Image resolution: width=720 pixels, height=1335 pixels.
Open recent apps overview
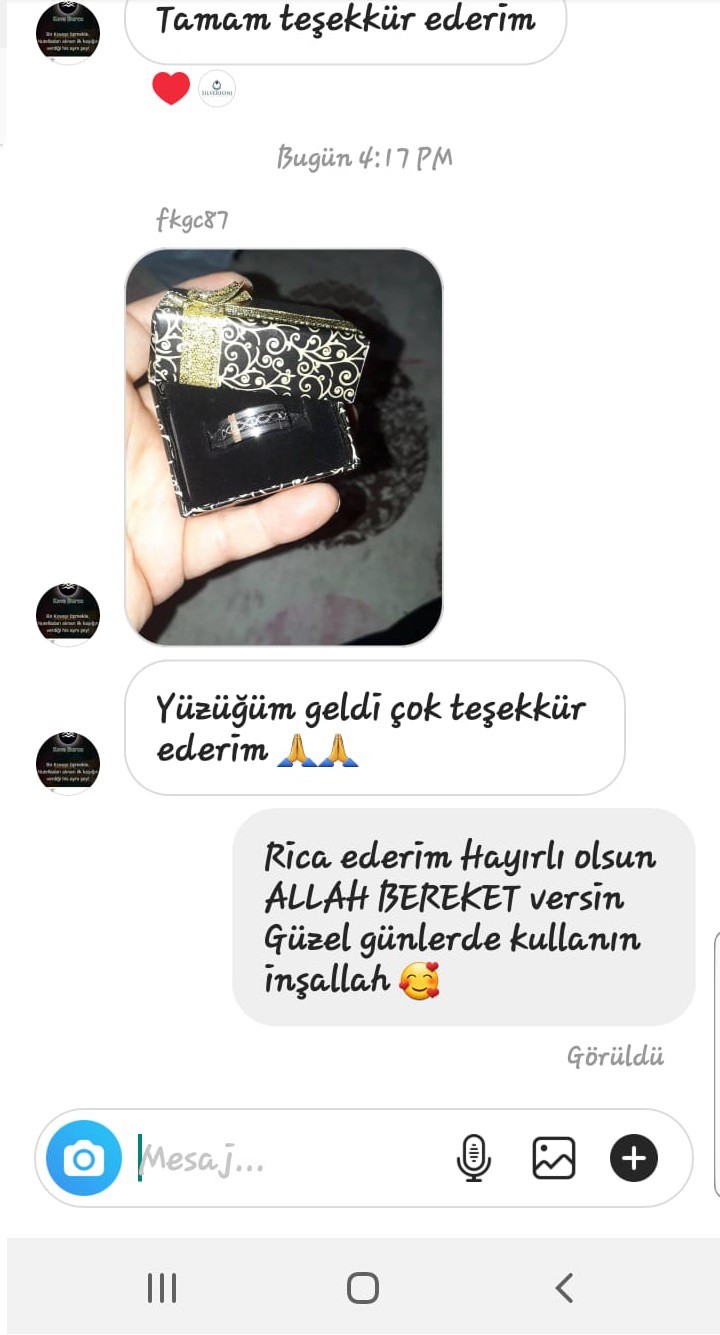click(162, 1288)
